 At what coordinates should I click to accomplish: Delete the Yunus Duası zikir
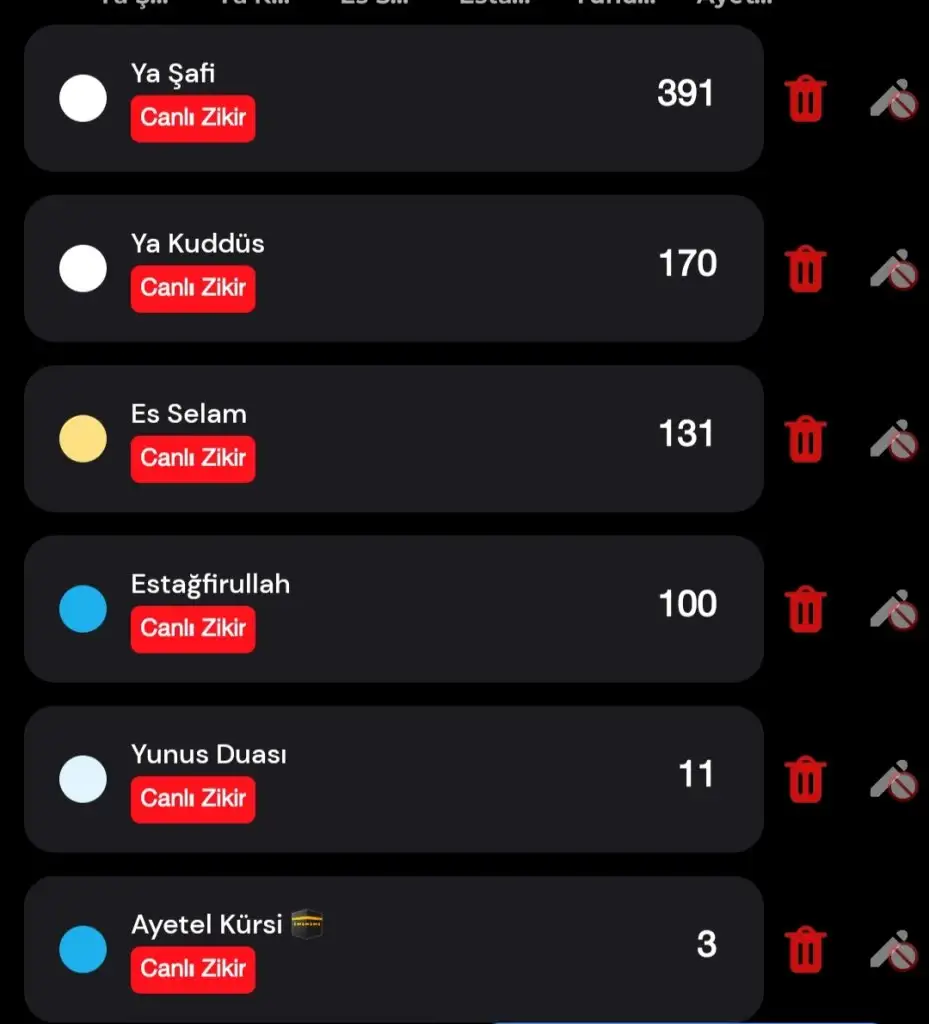[x=806, y=780]
